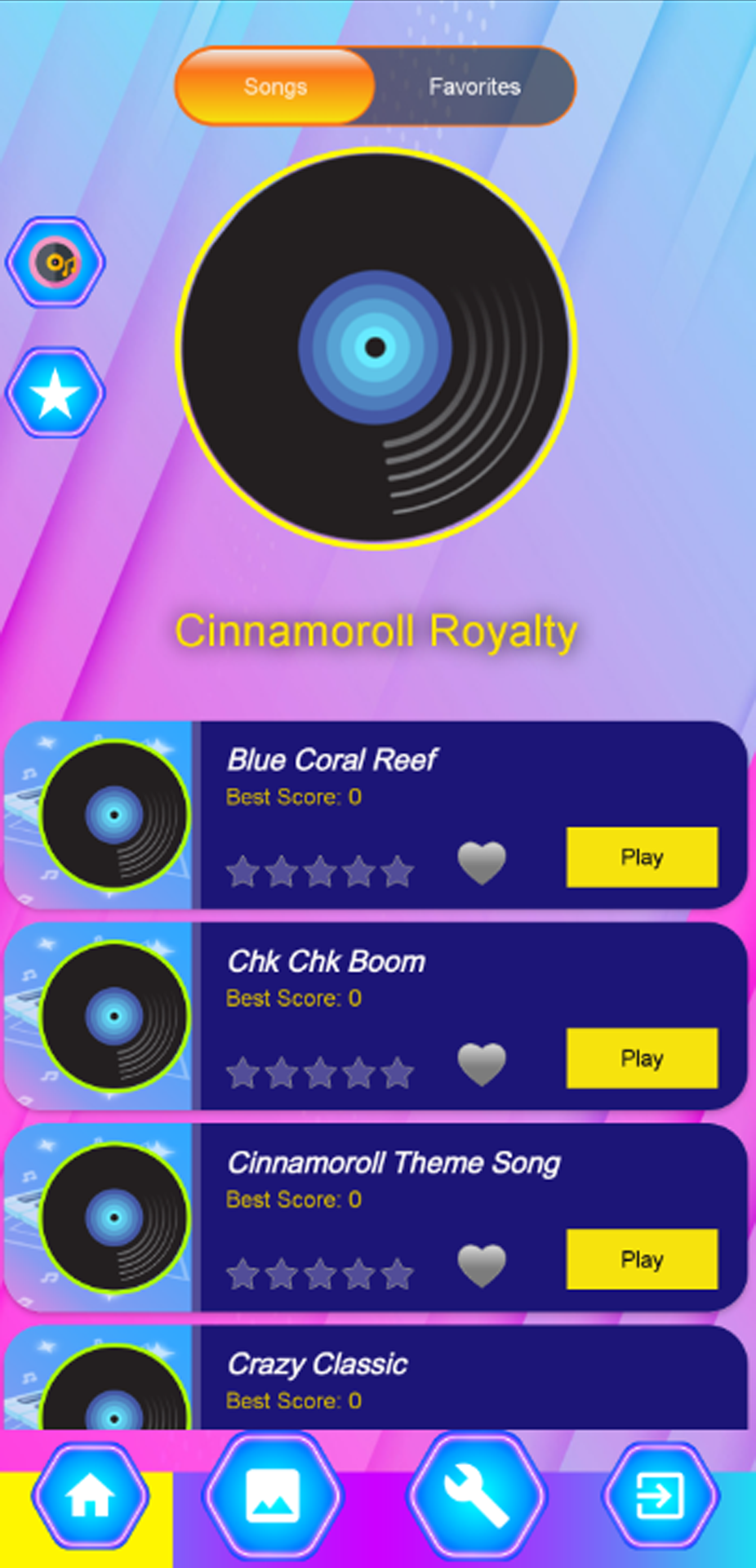Tap the star hexagon icon

click(56, 393)
